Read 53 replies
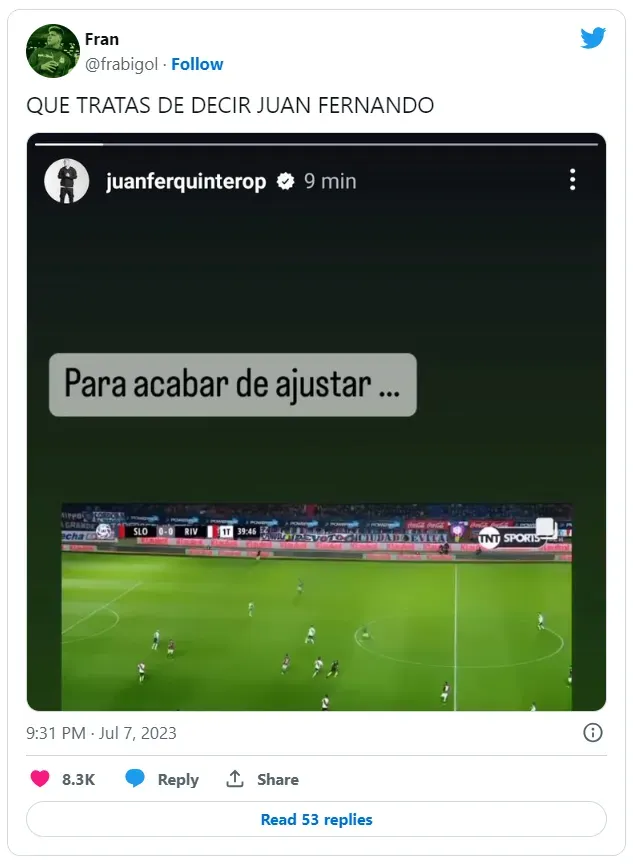The width and height of the screenshot is (633, 864). tap(316, 819)
